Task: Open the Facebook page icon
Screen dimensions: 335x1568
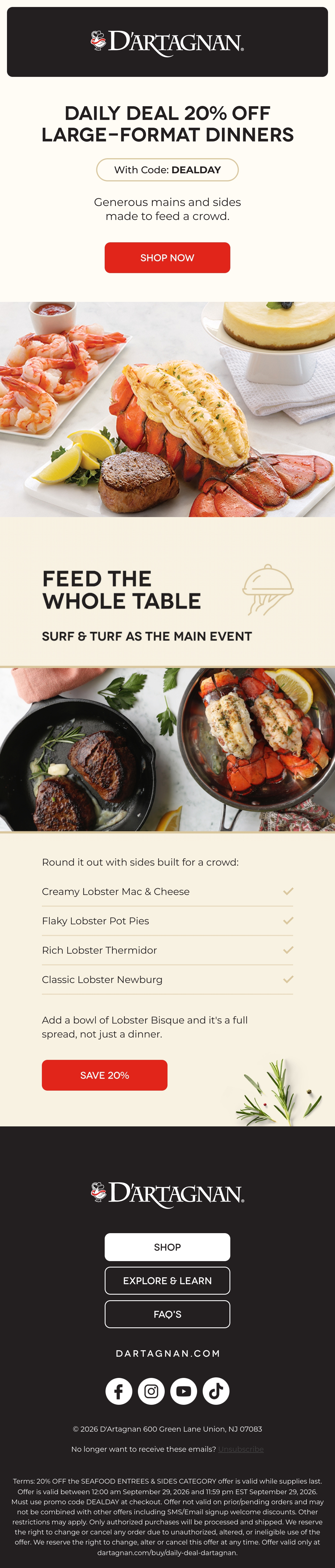Action: tap(119, 1391)
